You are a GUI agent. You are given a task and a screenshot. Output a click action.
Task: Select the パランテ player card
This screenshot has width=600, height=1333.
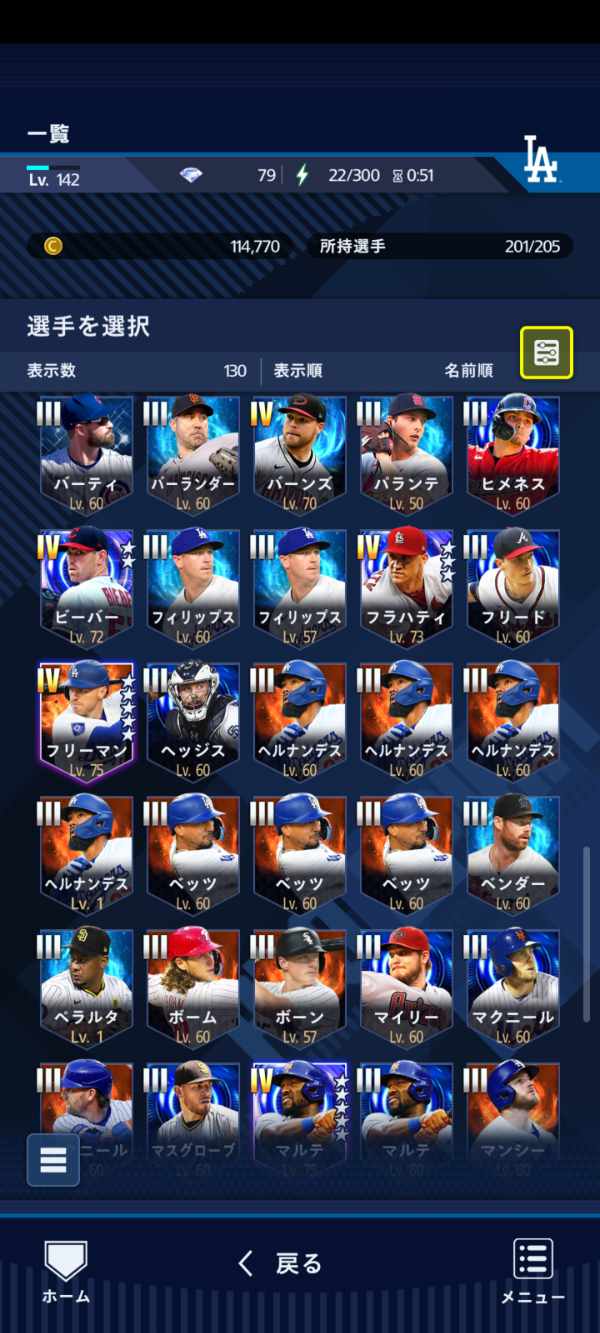point(406,455)
